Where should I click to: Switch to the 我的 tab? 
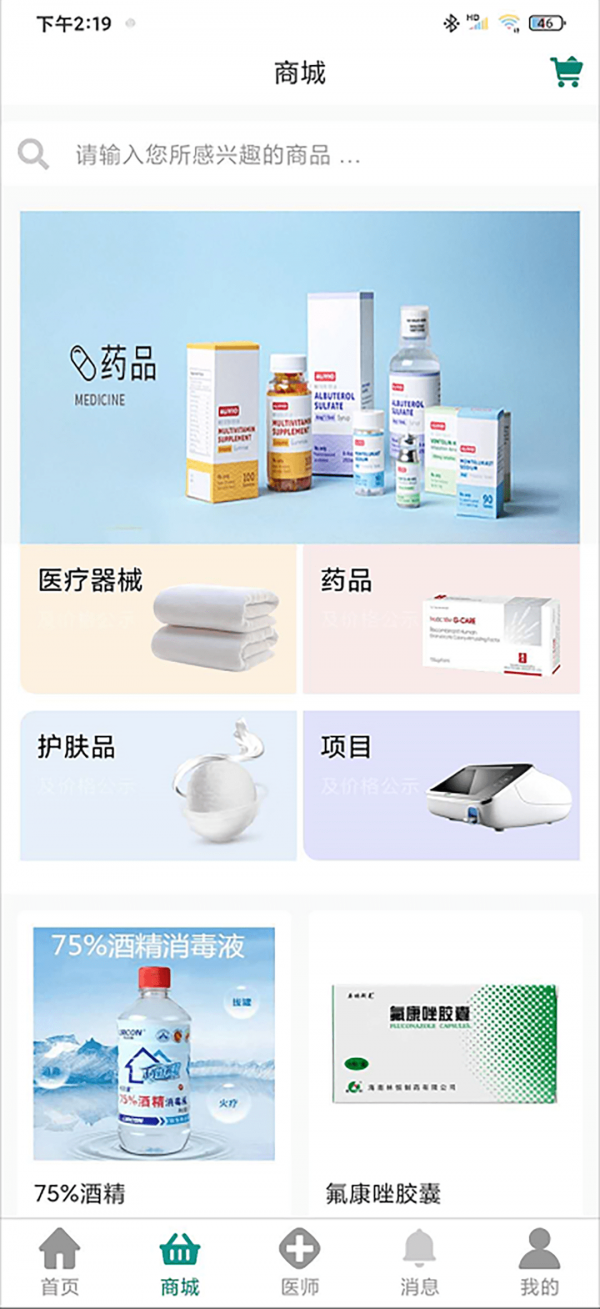(539, 1263)
